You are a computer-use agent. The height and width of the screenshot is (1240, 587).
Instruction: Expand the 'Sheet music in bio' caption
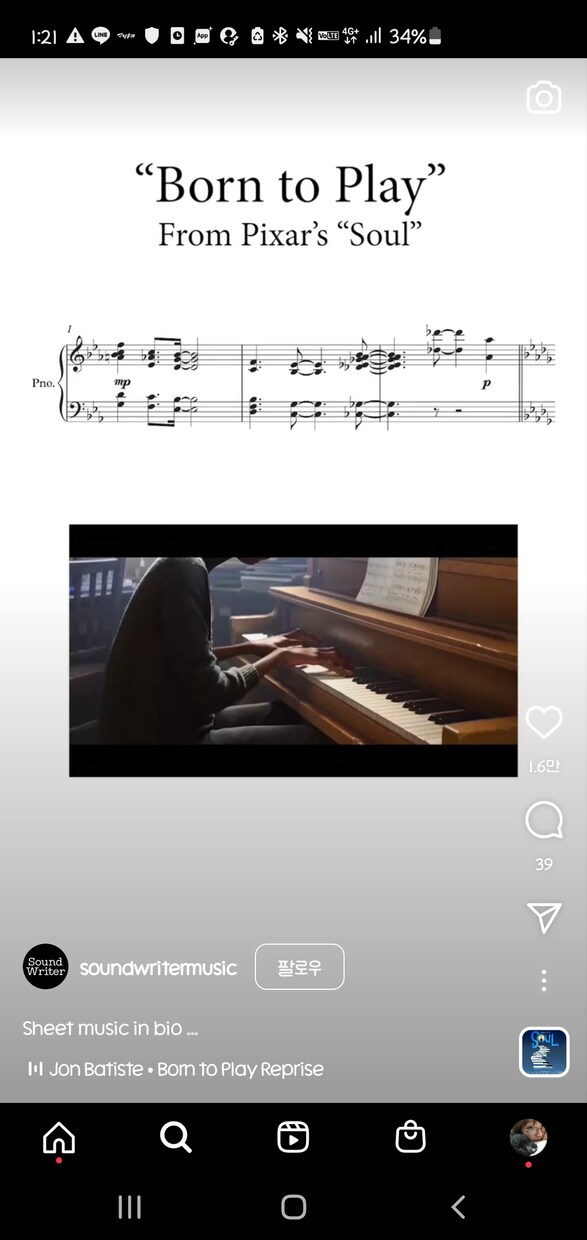tap(110, 1028)
